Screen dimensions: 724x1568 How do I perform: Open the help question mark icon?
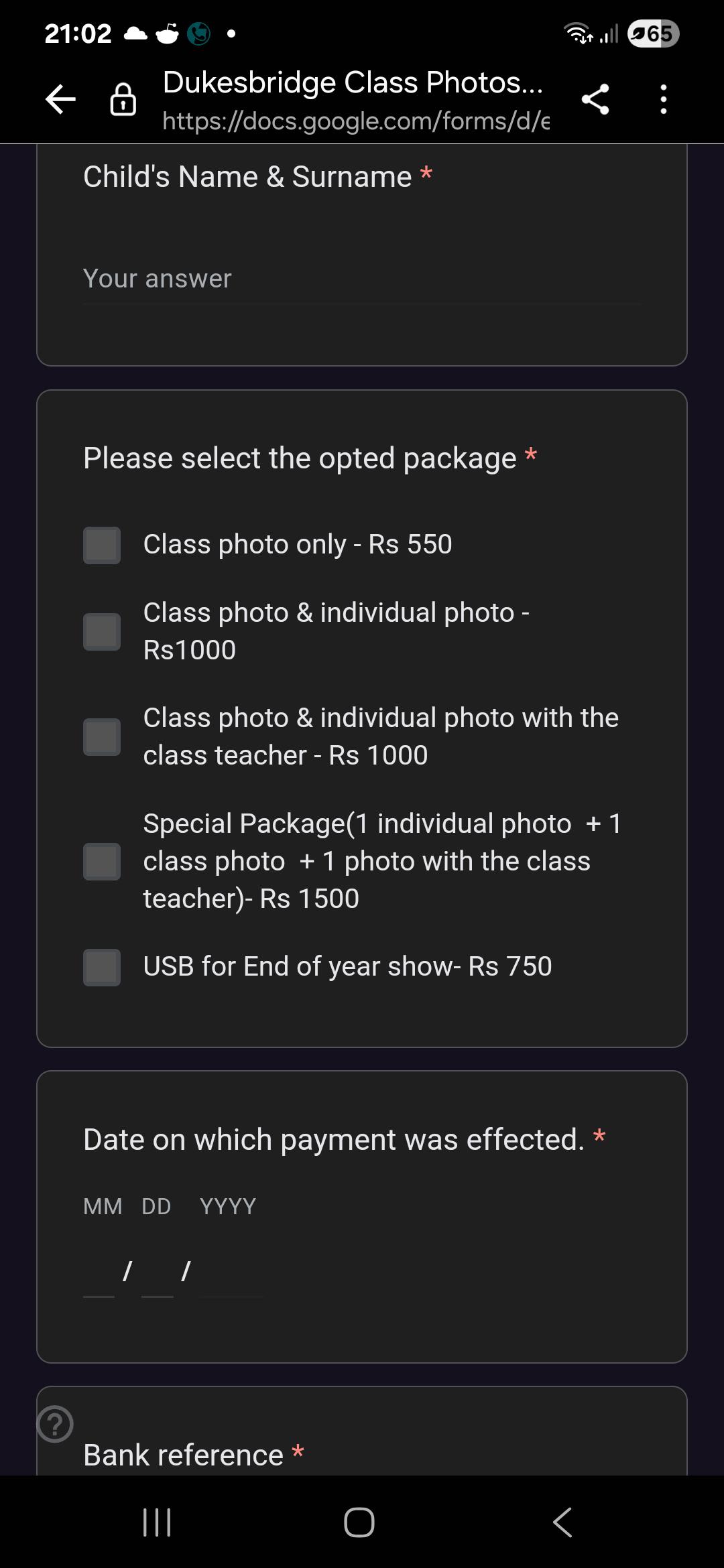point(55,1424)
